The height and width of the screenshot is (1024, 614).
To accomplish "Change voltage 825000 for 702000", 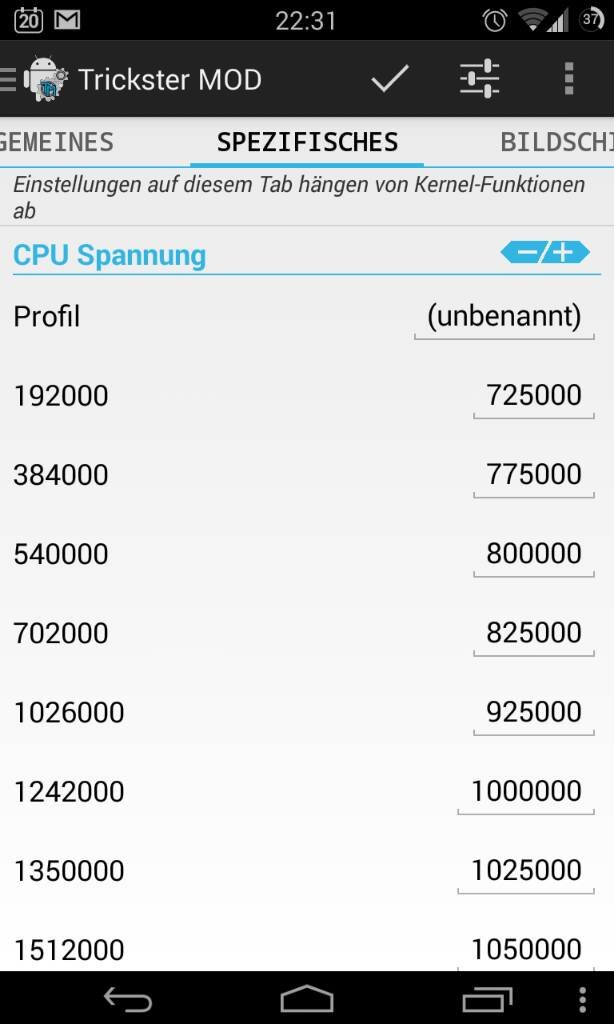I will click(534, 634).
